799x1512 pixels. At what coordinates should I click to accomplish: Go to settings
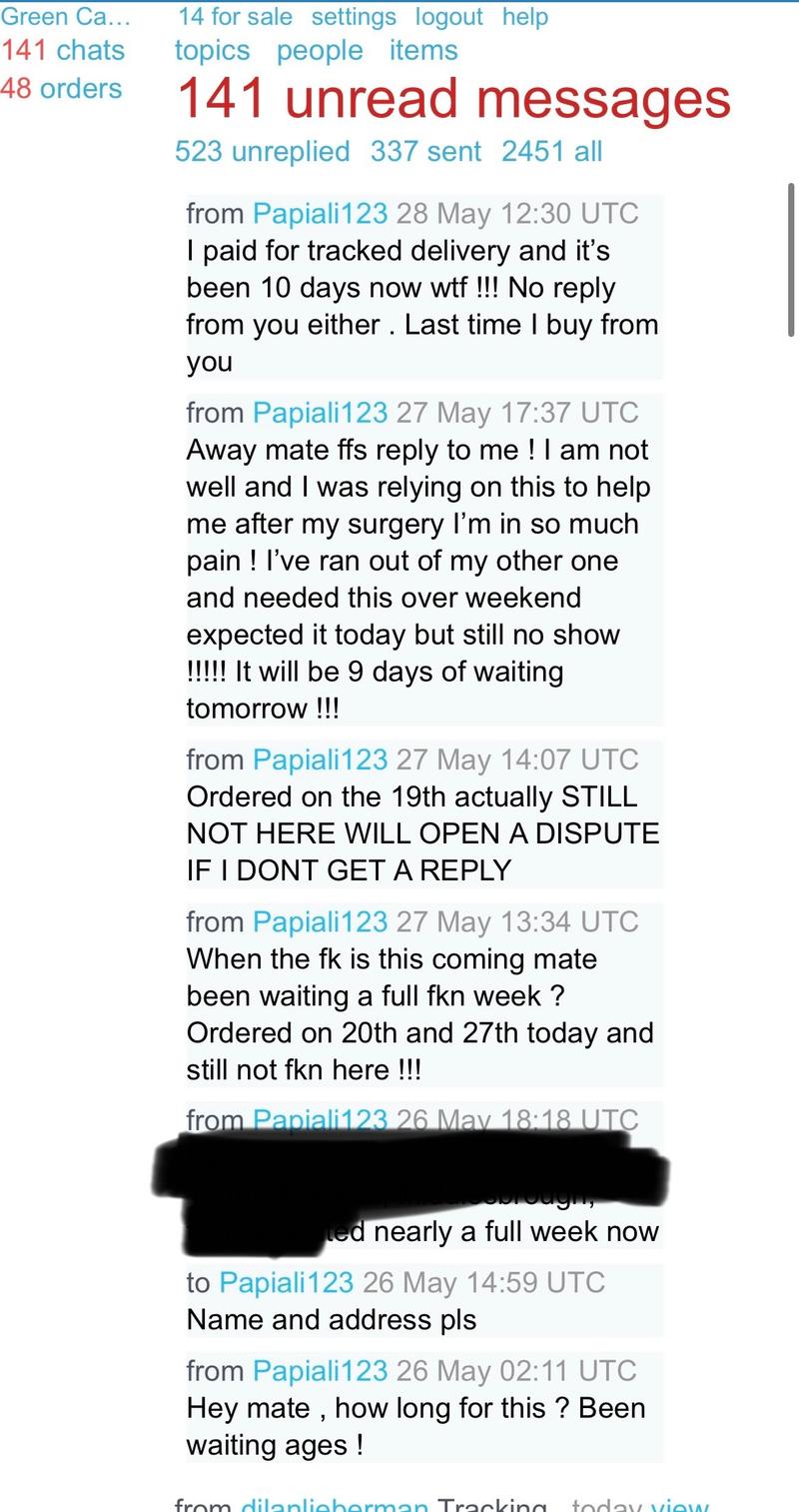[x=354, y=17]
